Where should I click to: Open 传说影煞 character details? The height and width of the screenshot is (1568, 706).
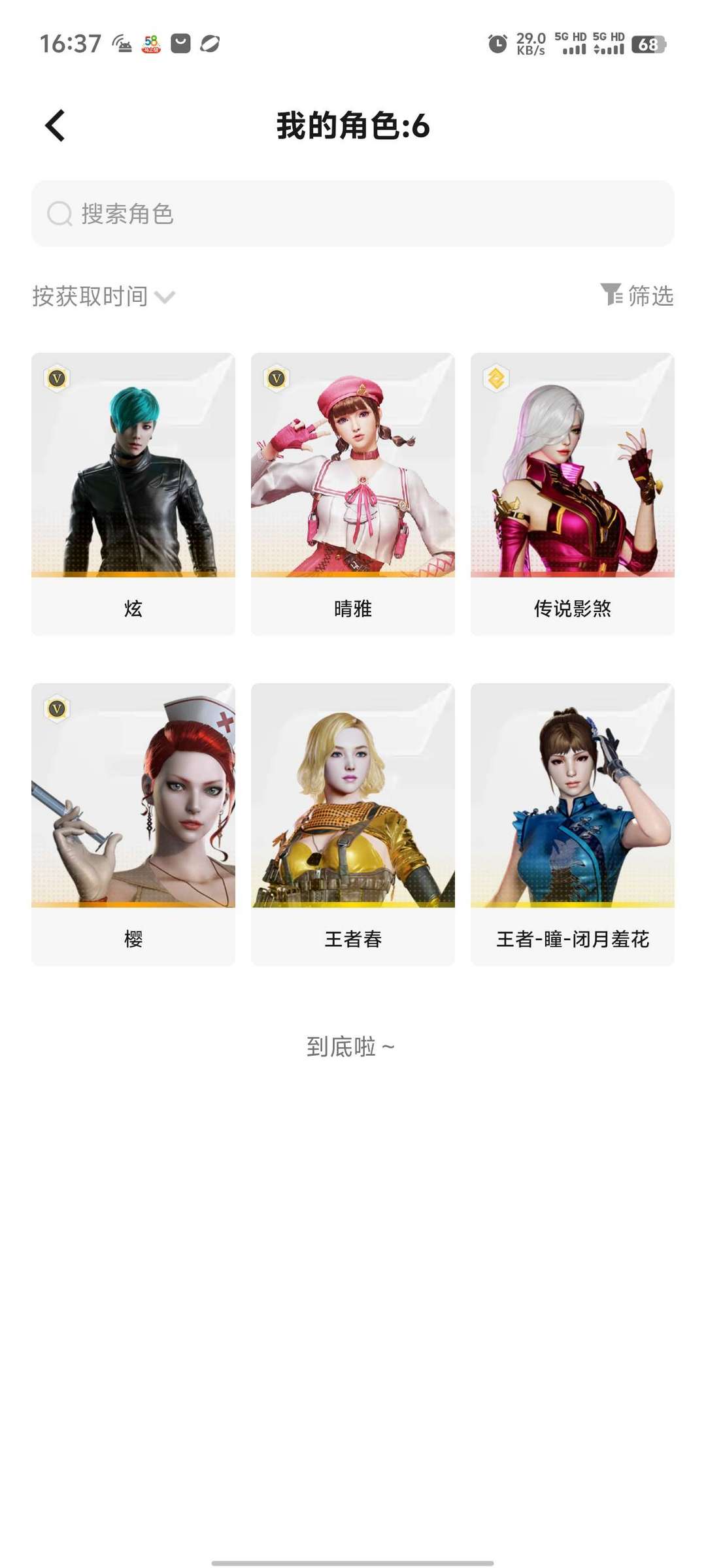(571, 490)
